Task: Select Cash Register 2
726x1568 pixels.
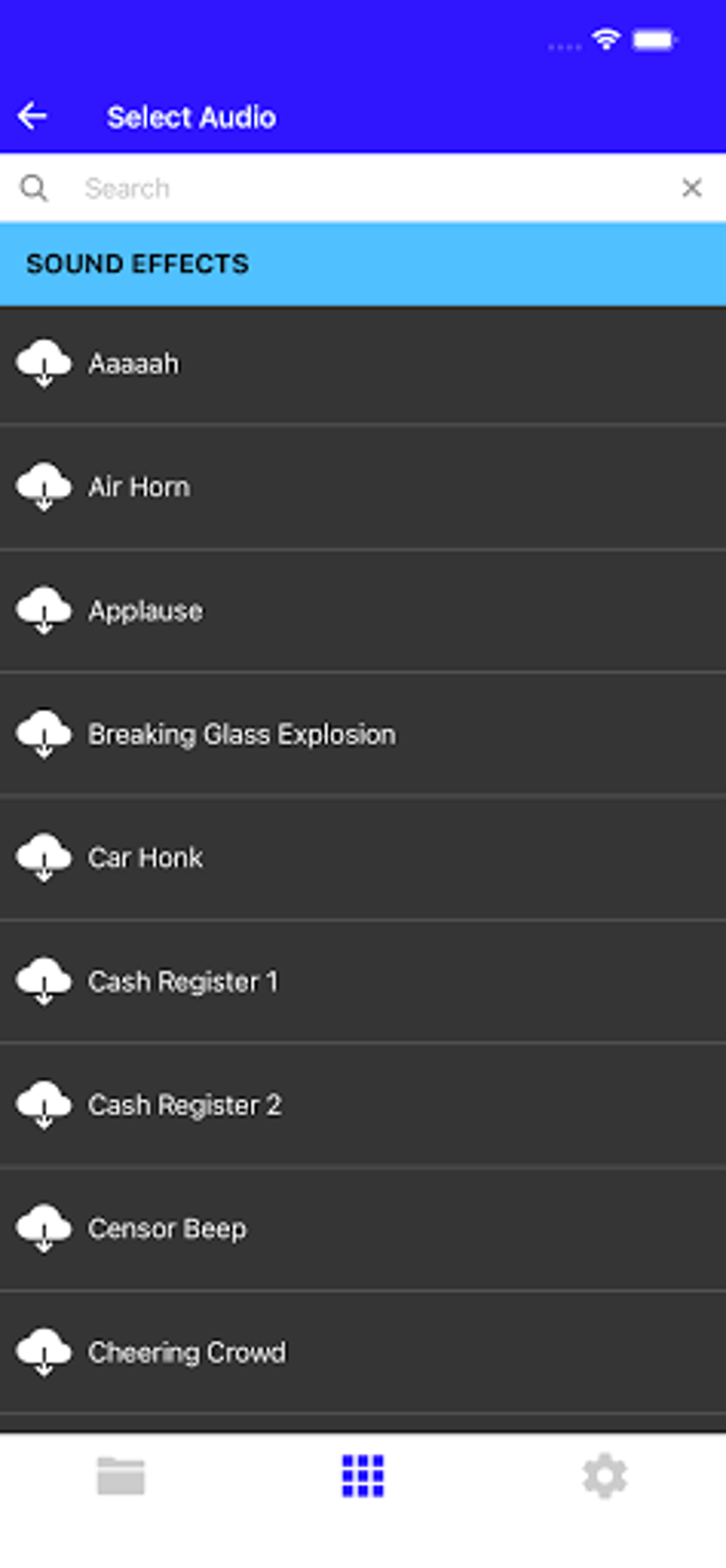Action: tap(184, 1105)
